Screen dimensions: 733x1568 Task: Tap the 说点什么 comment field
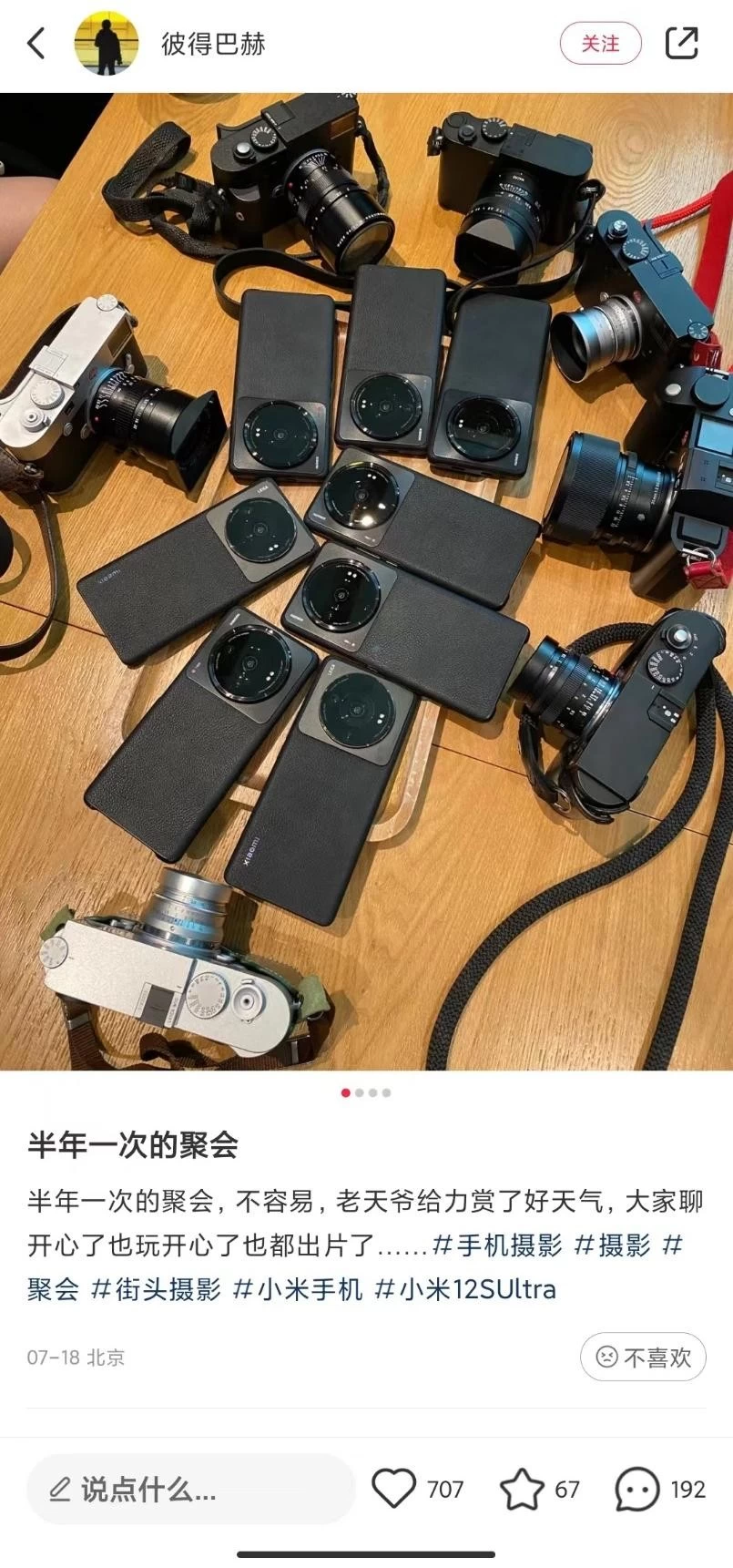189,1490
